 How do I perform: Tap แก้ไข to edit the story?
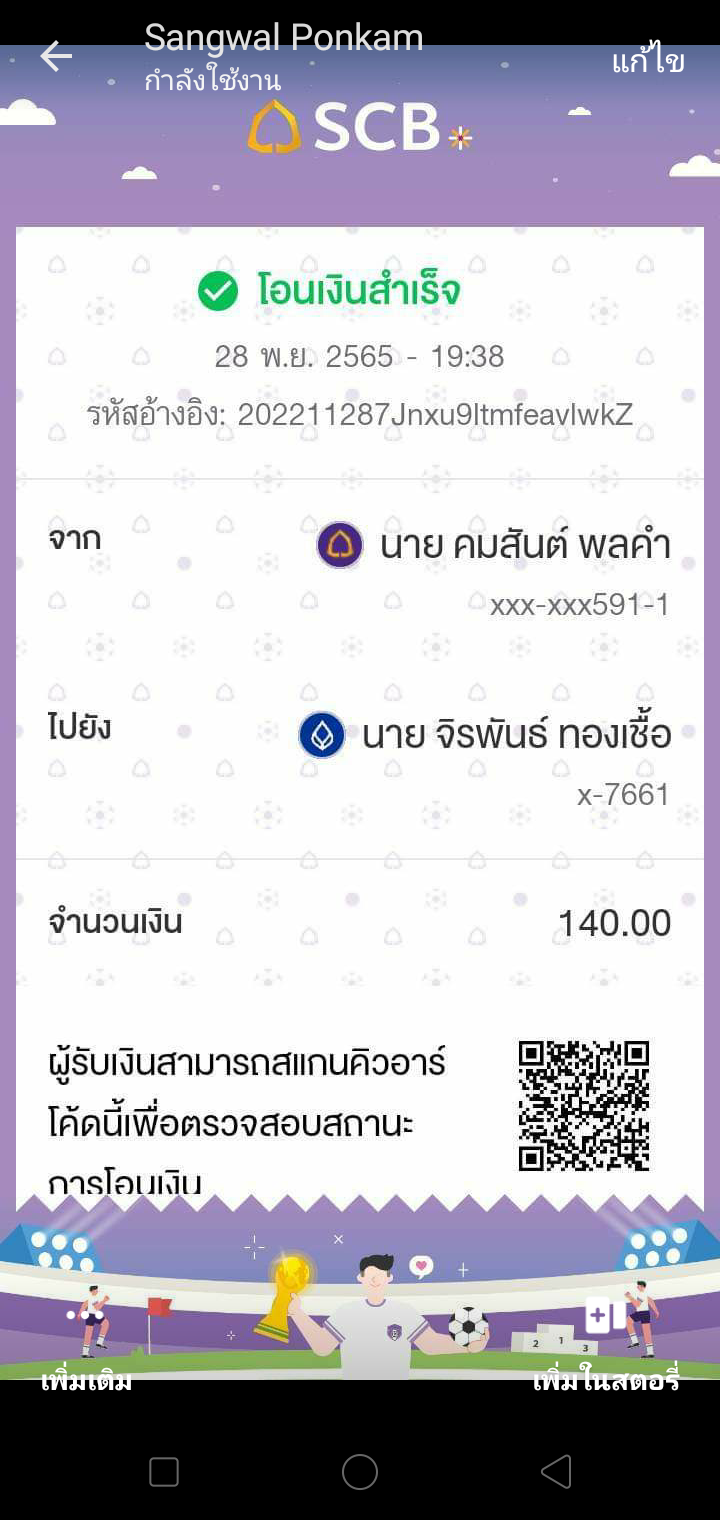coord(648,61)
